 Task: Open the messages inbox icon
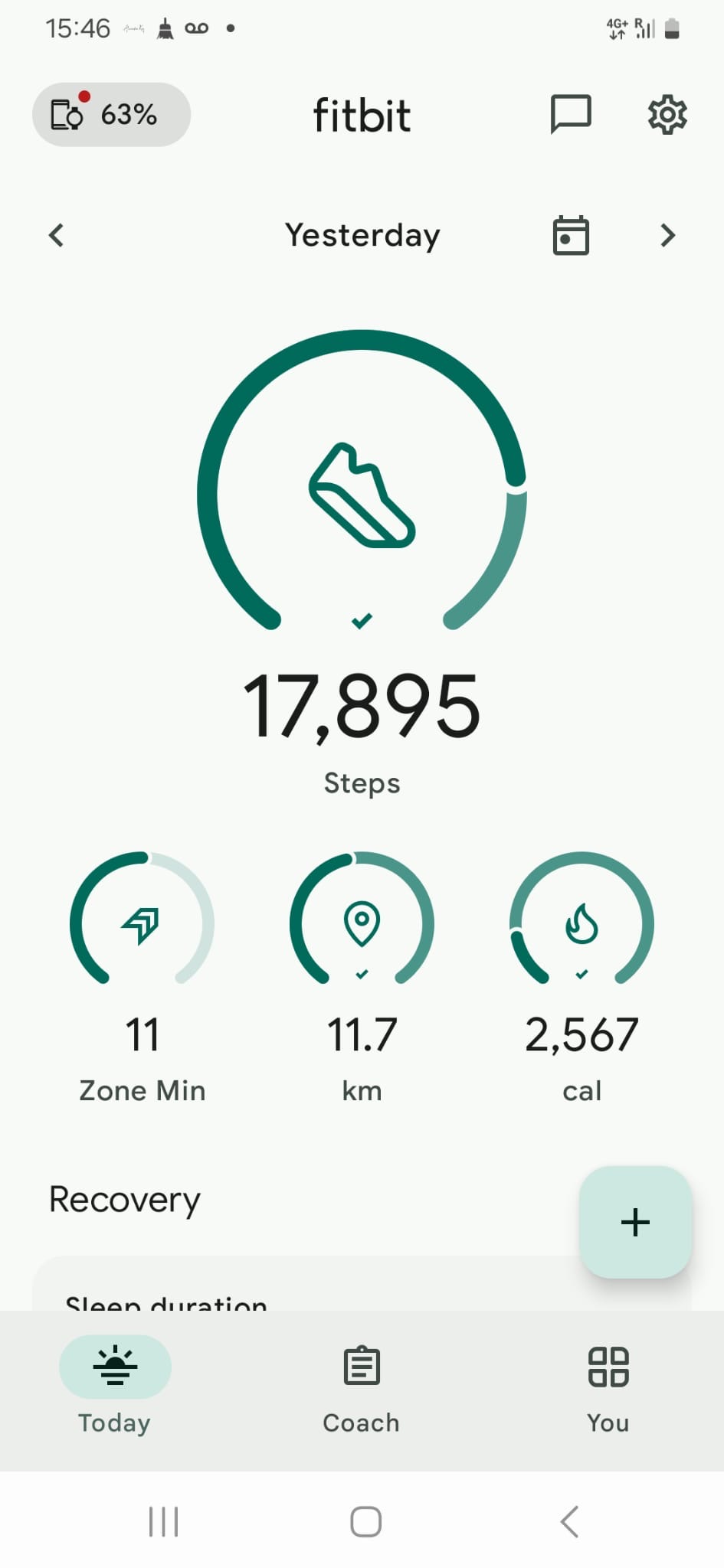pos(571,115)
